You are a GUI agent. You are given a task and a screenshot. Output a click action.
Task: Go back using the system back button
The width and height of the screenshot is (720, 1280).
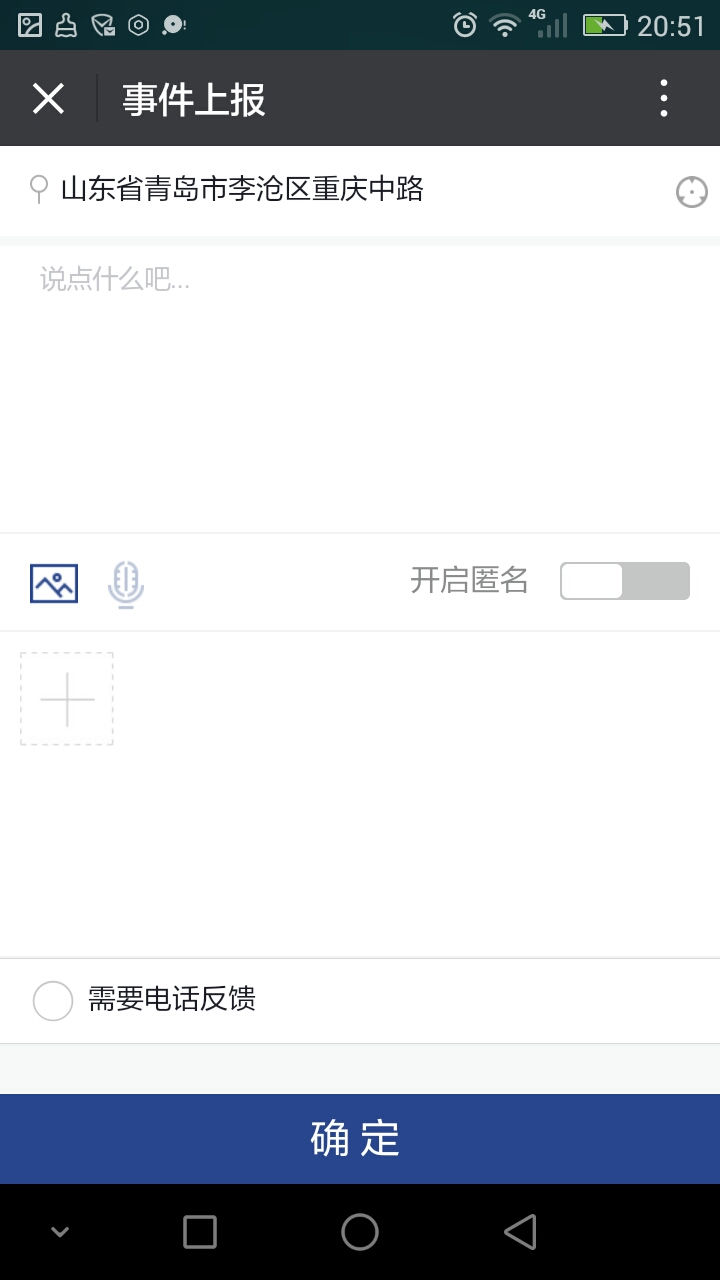(x=520, y=1232)
